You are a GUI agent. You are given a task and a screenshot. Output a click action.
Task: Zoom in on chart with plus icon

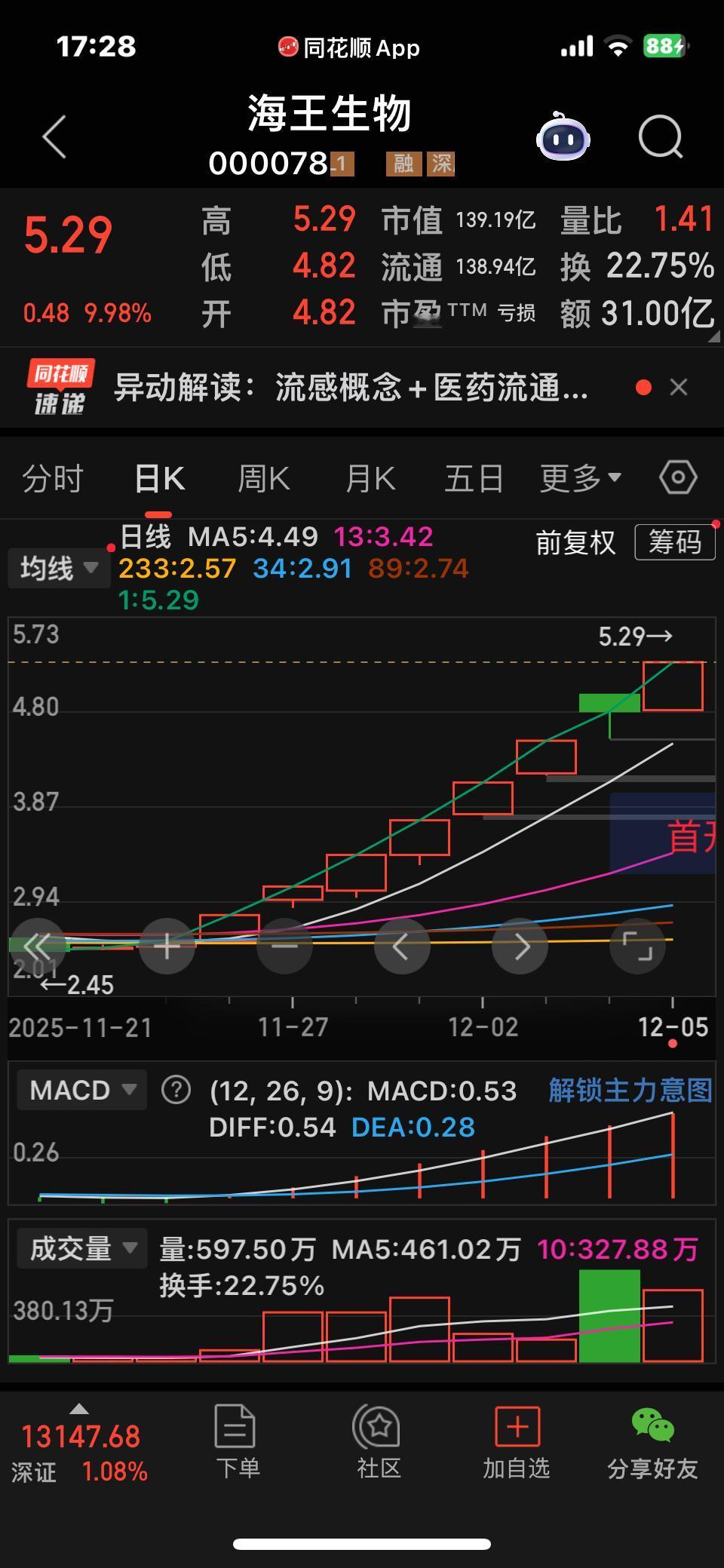tap(167, 946)
